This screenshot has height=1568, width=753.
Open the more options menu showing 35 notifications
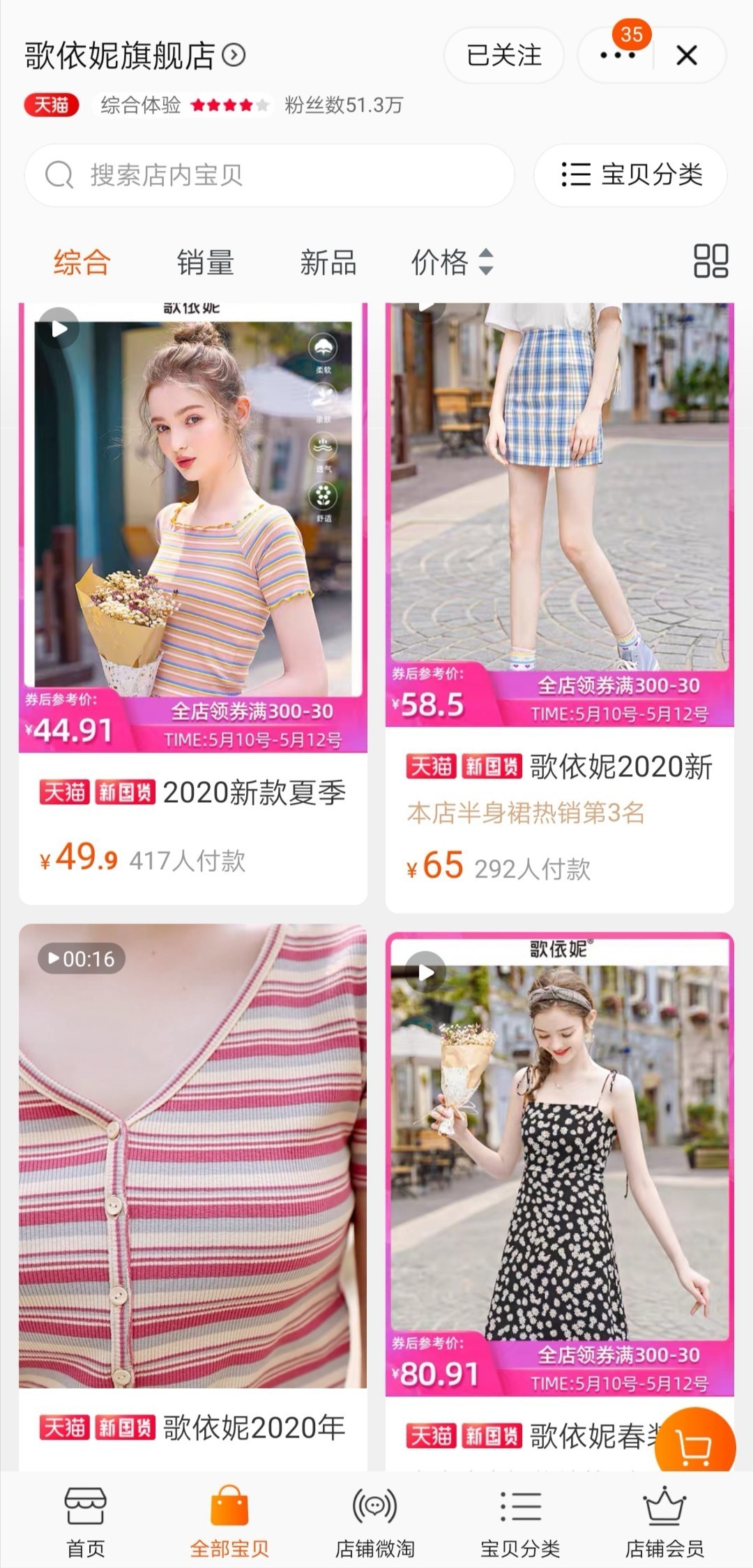coord(618,55)
